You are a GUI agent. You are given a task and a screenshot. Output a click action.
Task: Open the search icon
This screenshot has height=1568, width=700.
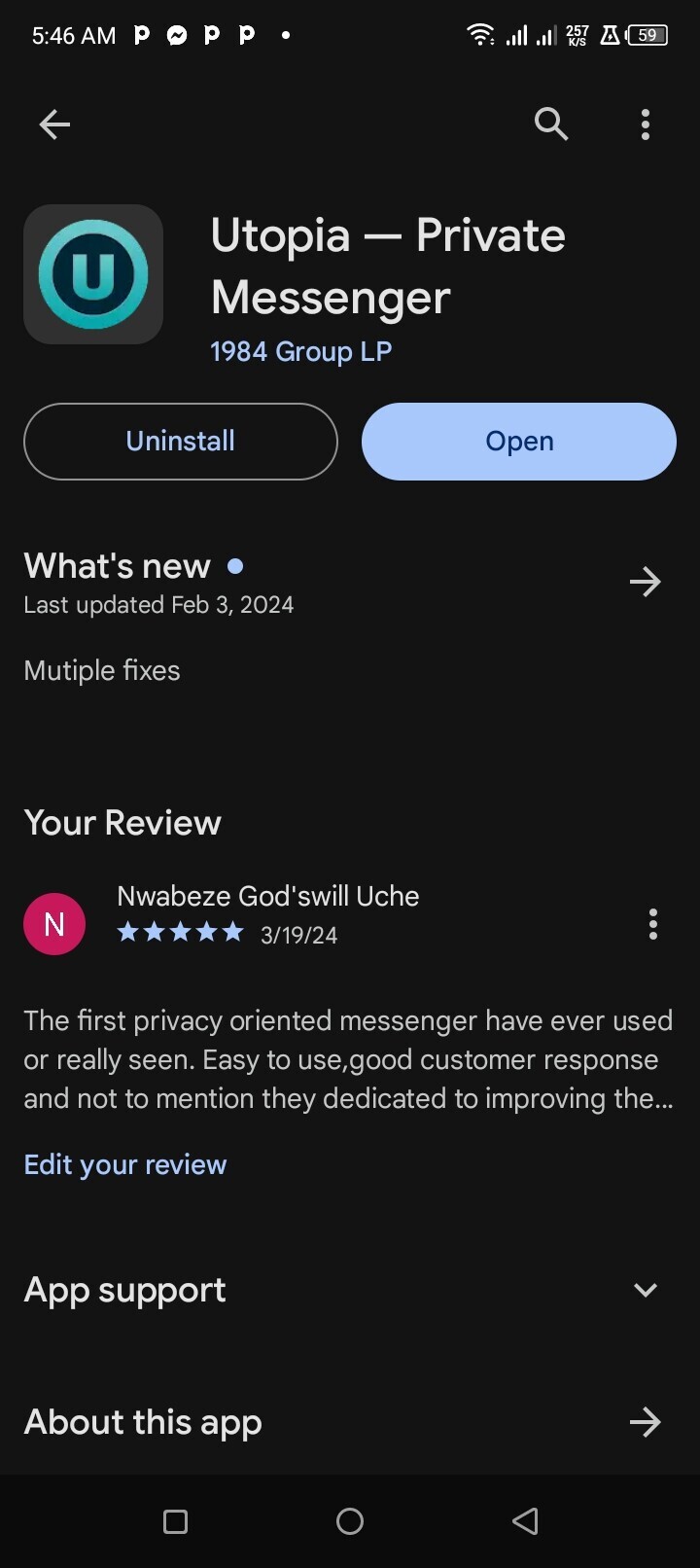(550, 125)
